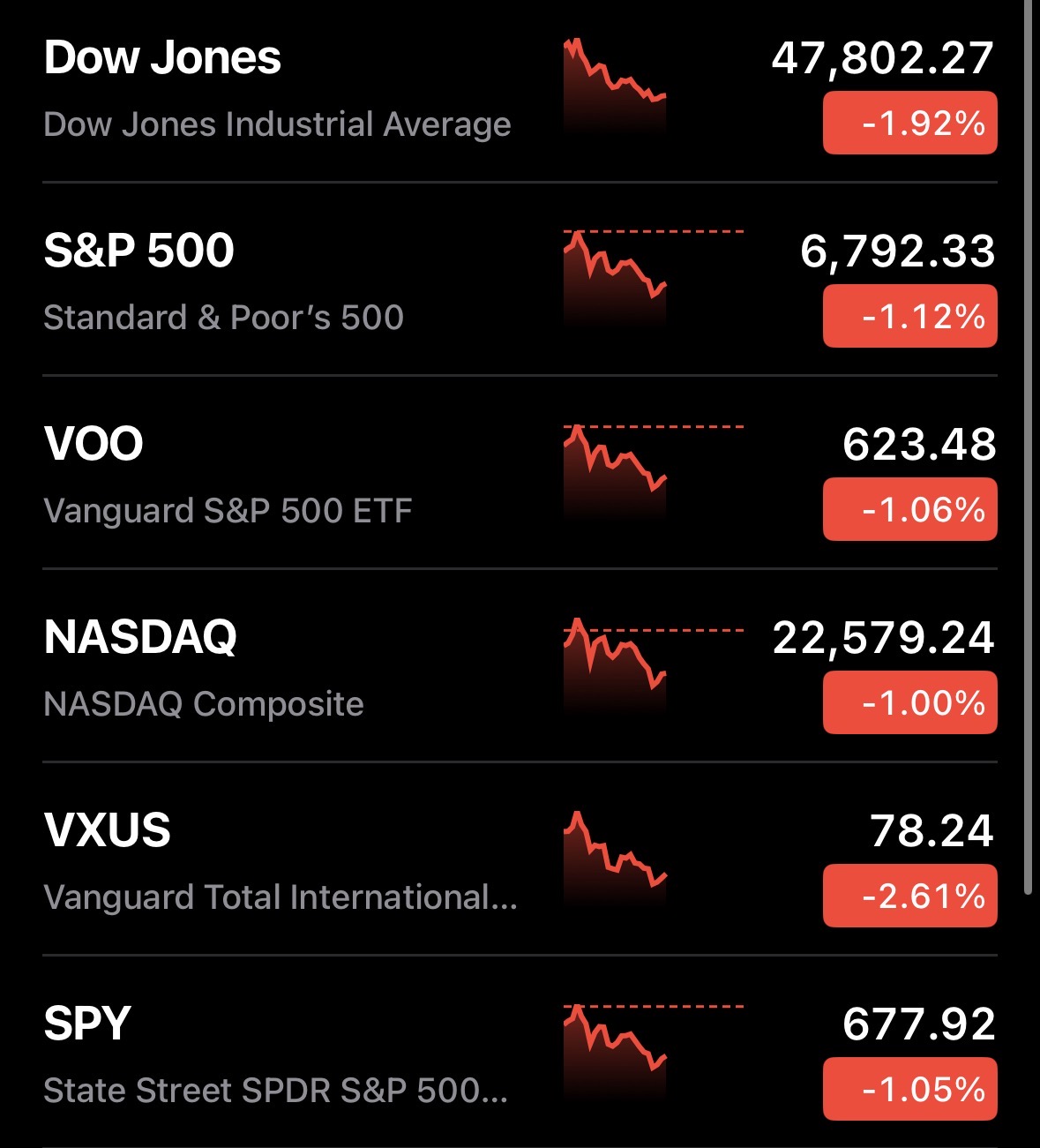
Task: Toggle SPY's -1.05% change badge
Action: tap(909, 1089)
